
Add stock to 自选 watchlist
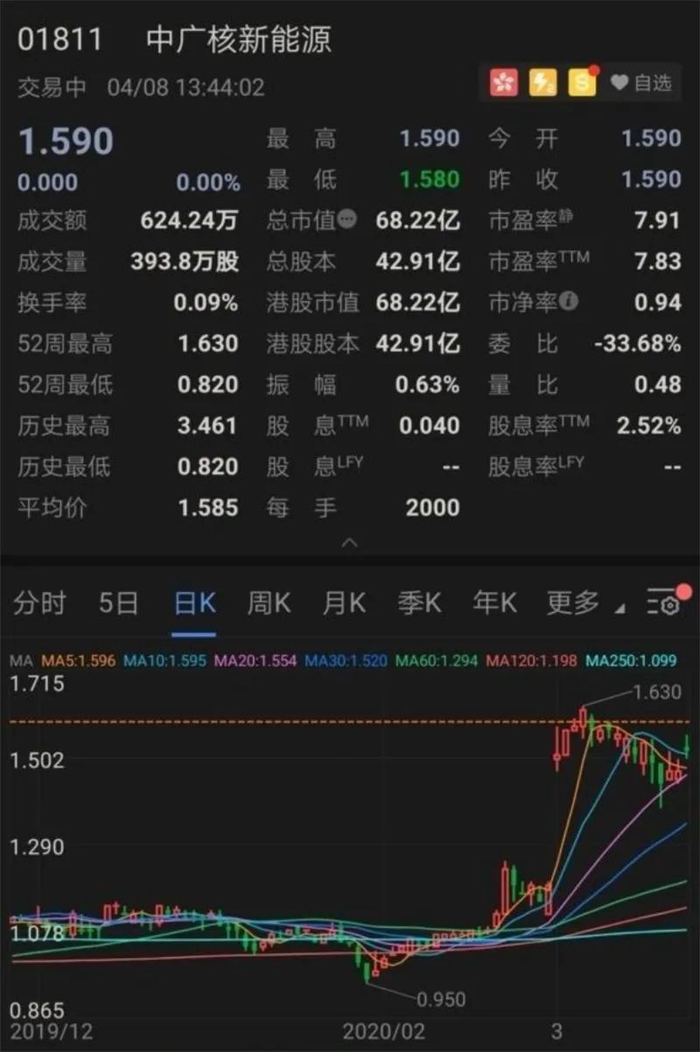click(x=641, y=84)
